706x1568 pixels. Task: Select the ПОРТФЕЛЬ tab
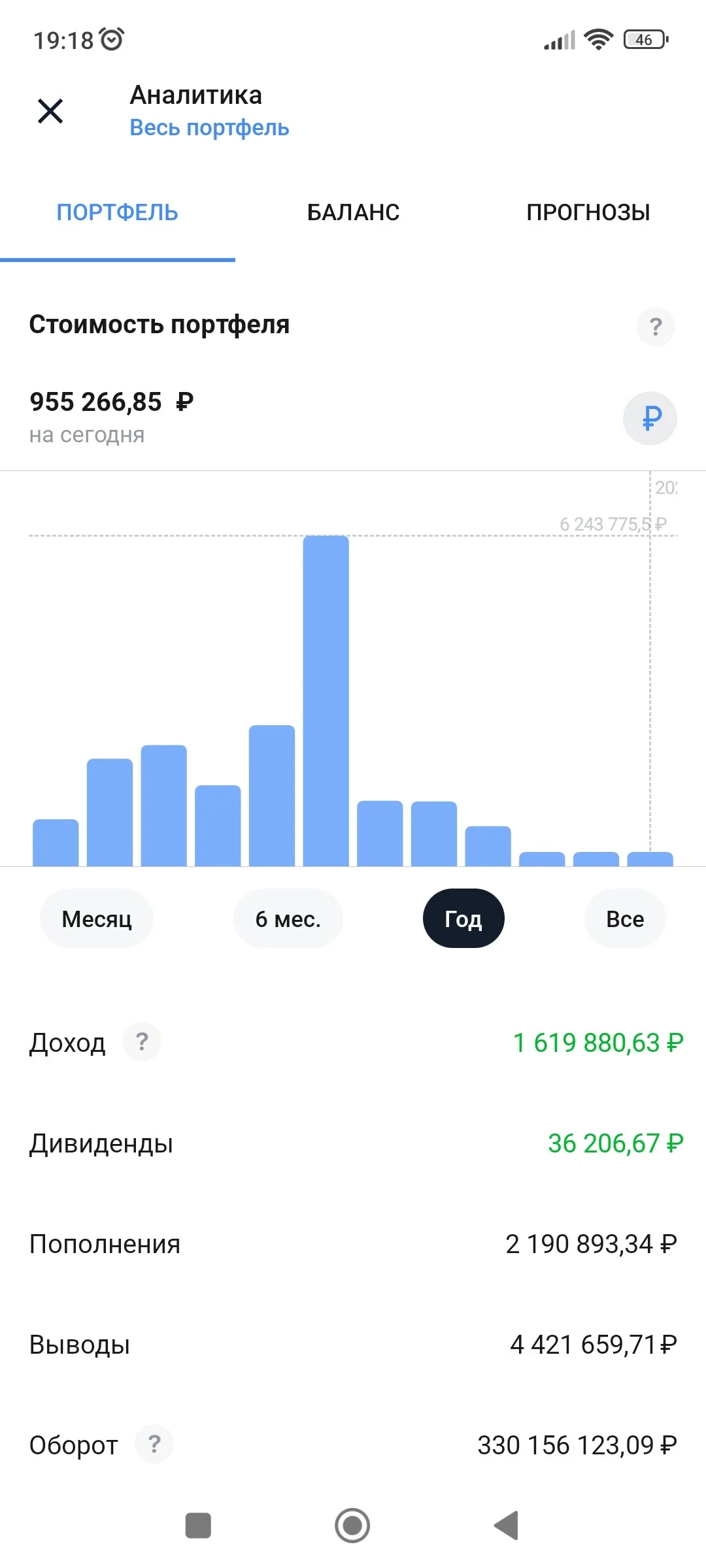pos(118,213)
